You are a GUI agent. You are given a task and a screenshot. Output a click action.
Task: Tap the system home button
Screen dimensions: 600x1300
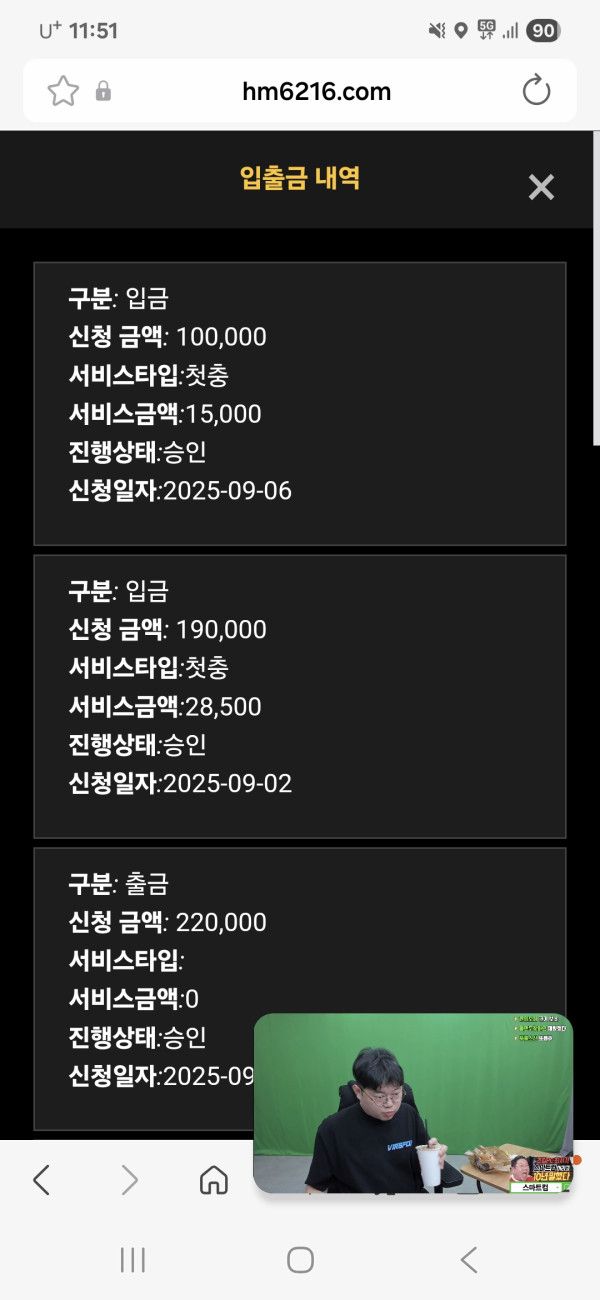(300, 1260)
